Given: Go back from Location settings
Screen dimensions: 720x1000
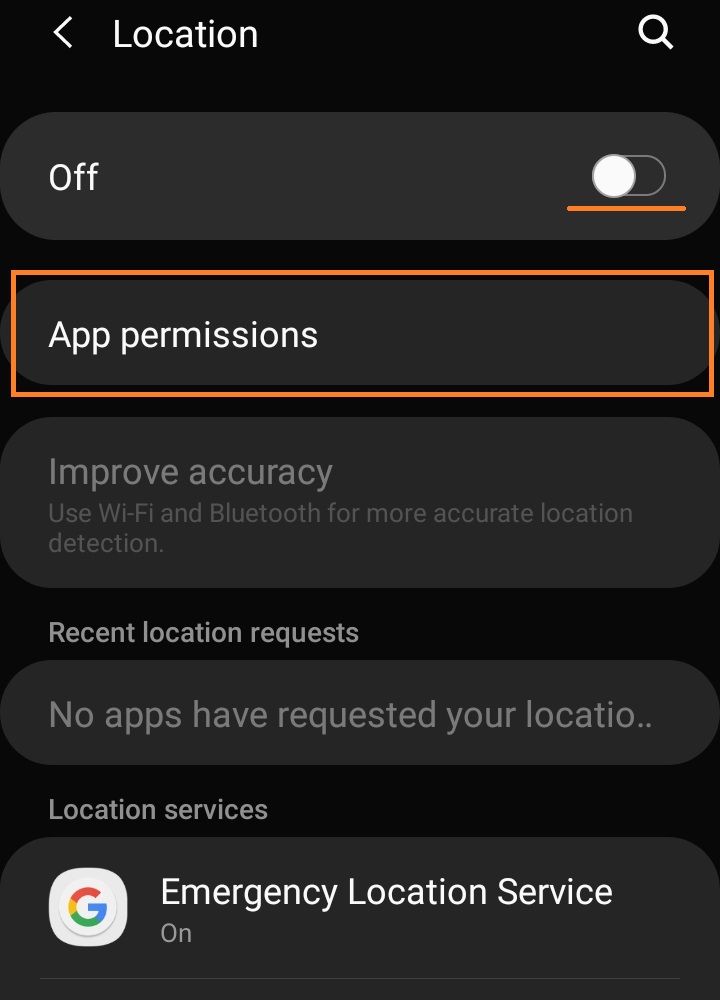Looking at the screenshot, I should [x=63, y=33].
